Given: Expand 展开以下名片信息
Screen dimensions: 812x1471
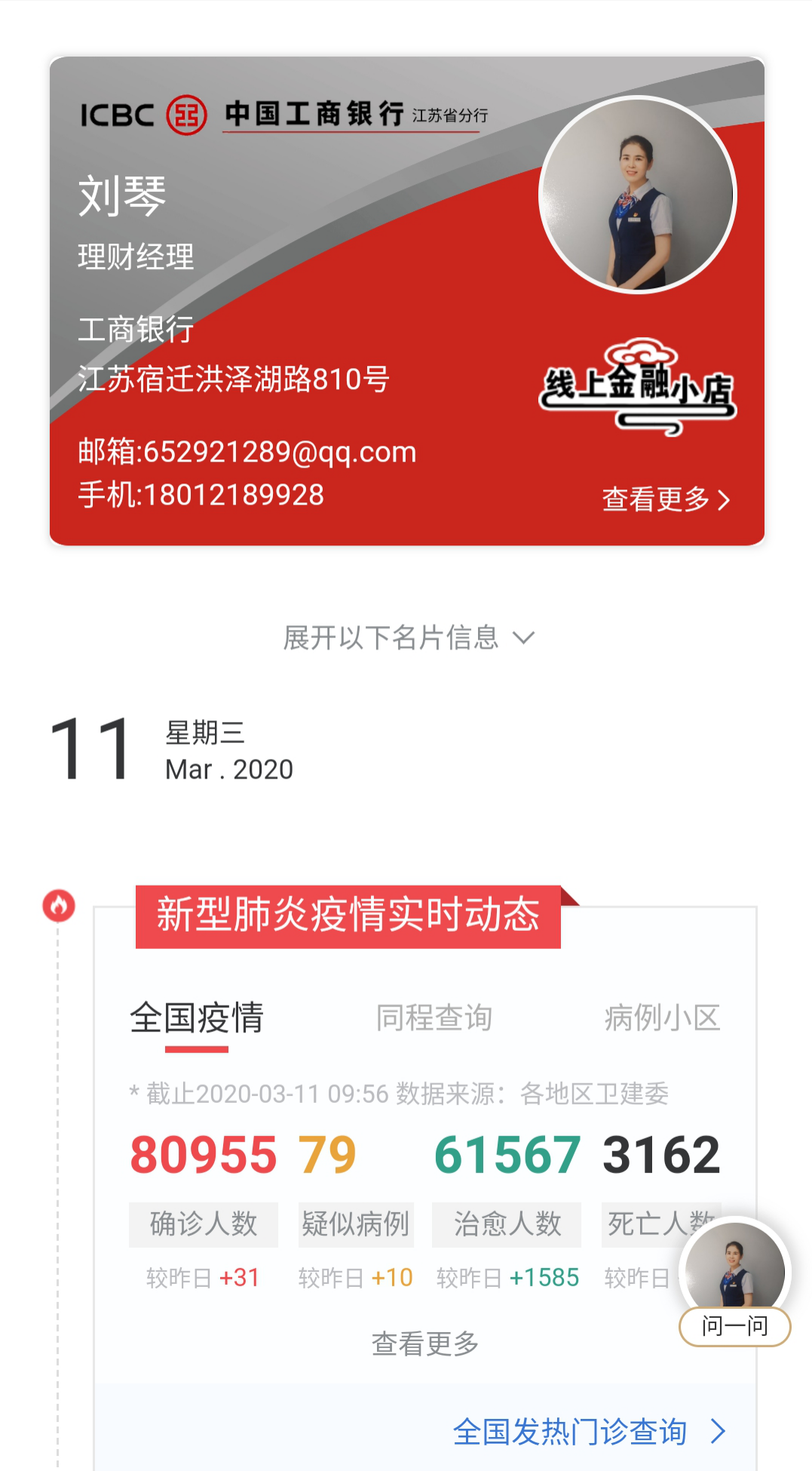Looking at the screenshot, I should tap(408, 638).
